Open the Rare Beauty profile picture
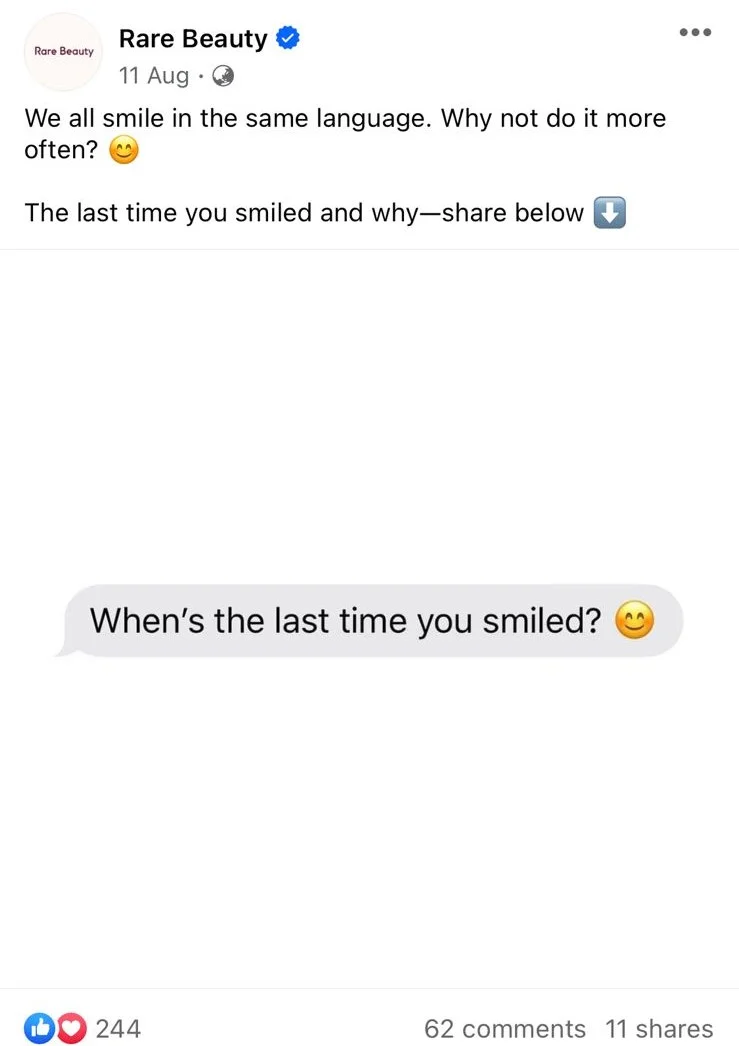Image resolution: width=739 pixels, height=1046 pixels. (x=63, y=51)
